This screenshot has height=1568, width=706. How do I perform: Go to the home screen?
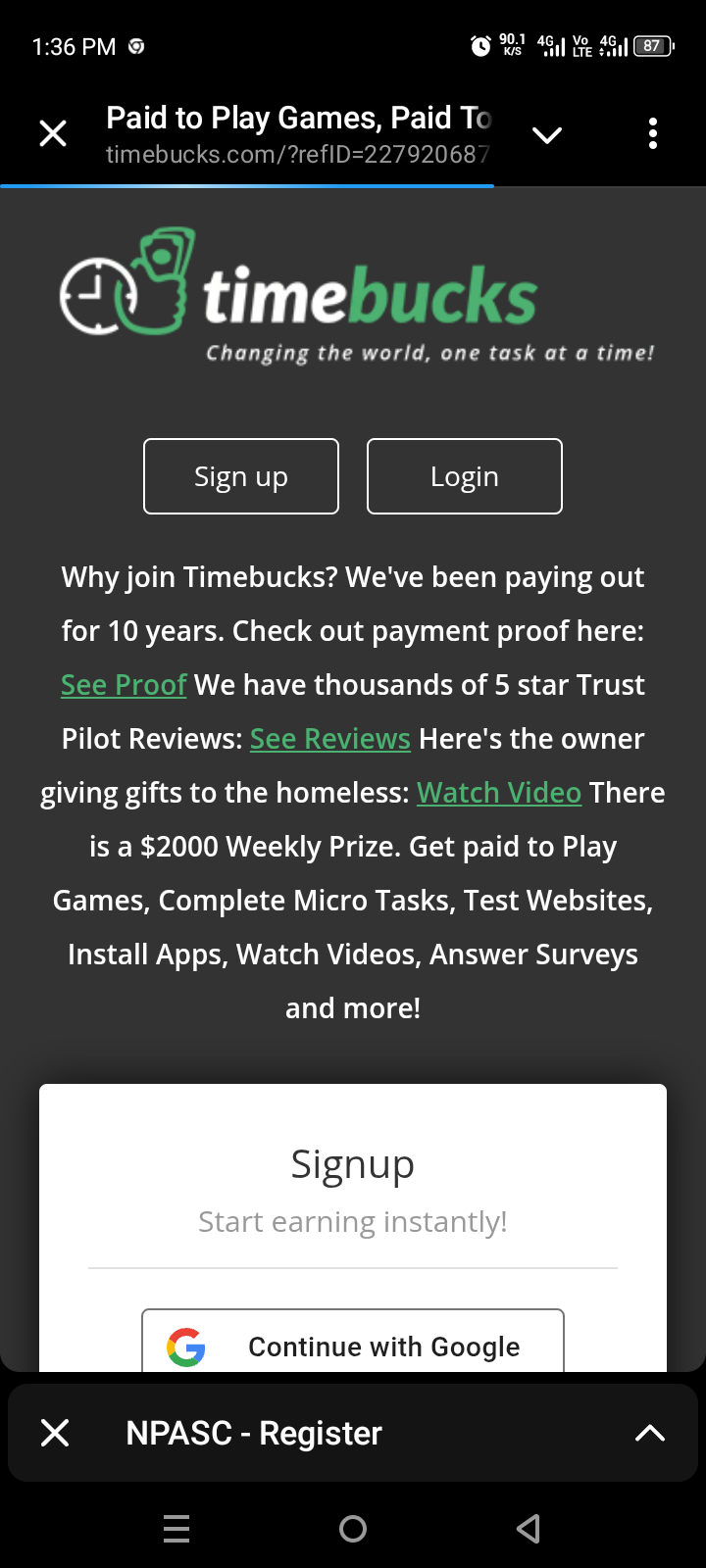[x=353, y=1528]
